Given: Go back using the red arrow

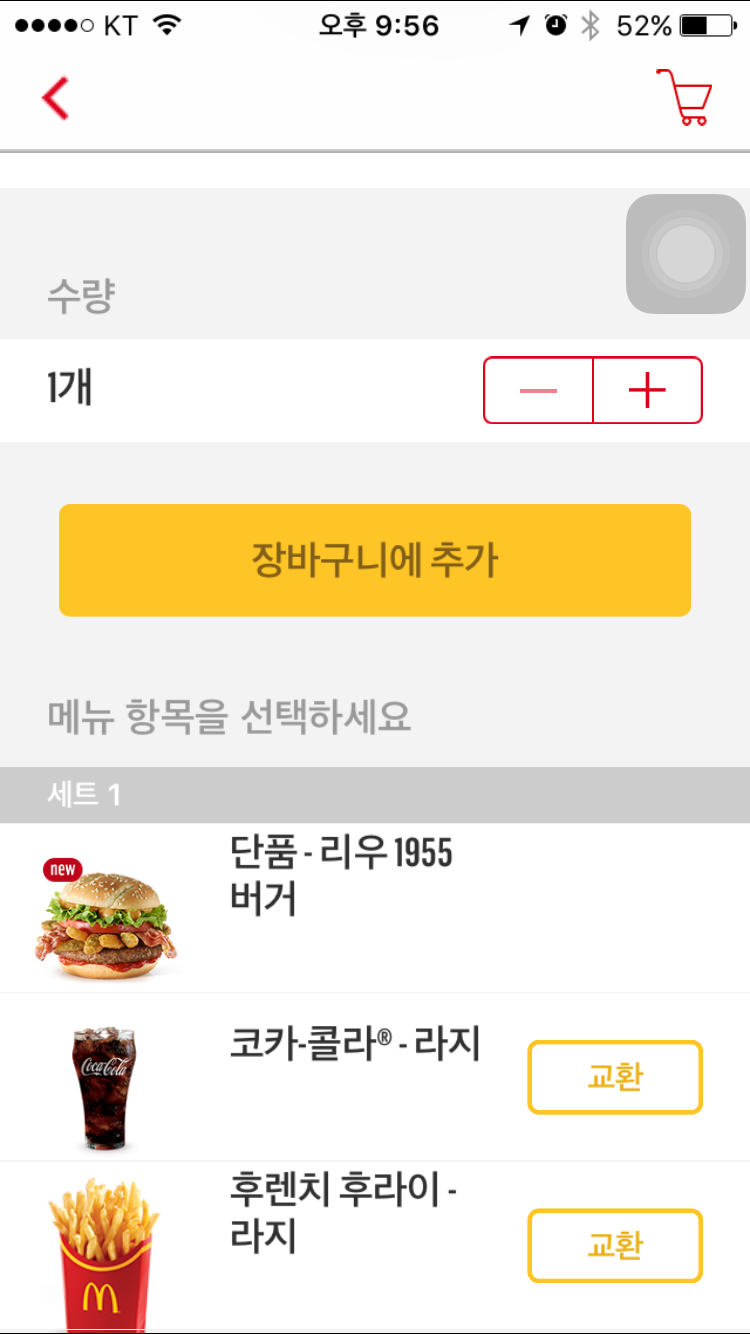Looking at the screenshot, I should tap(55, 98).
